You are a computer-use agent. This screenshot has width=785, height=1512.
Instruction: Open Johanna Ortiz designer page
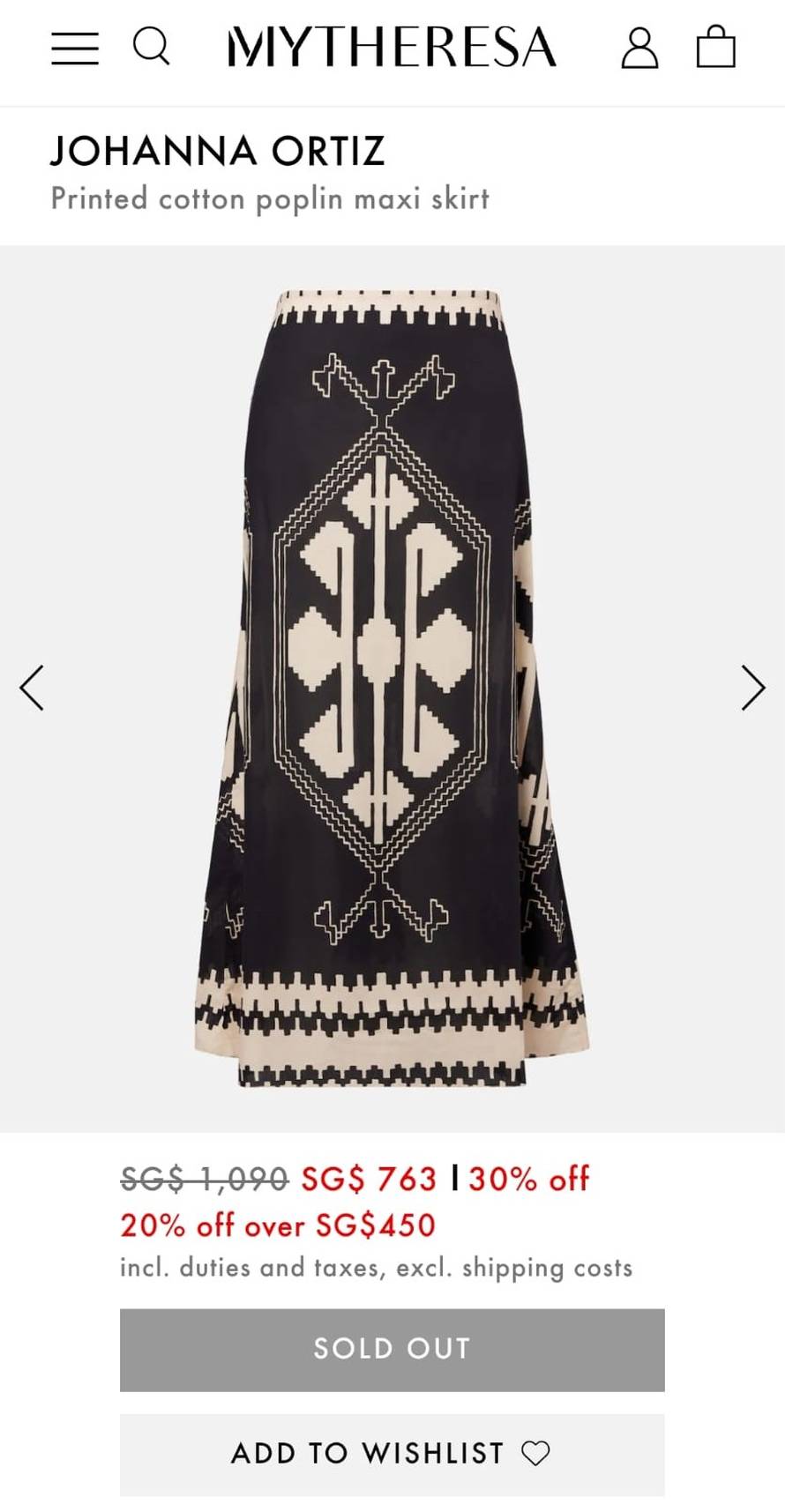point(218,151)
